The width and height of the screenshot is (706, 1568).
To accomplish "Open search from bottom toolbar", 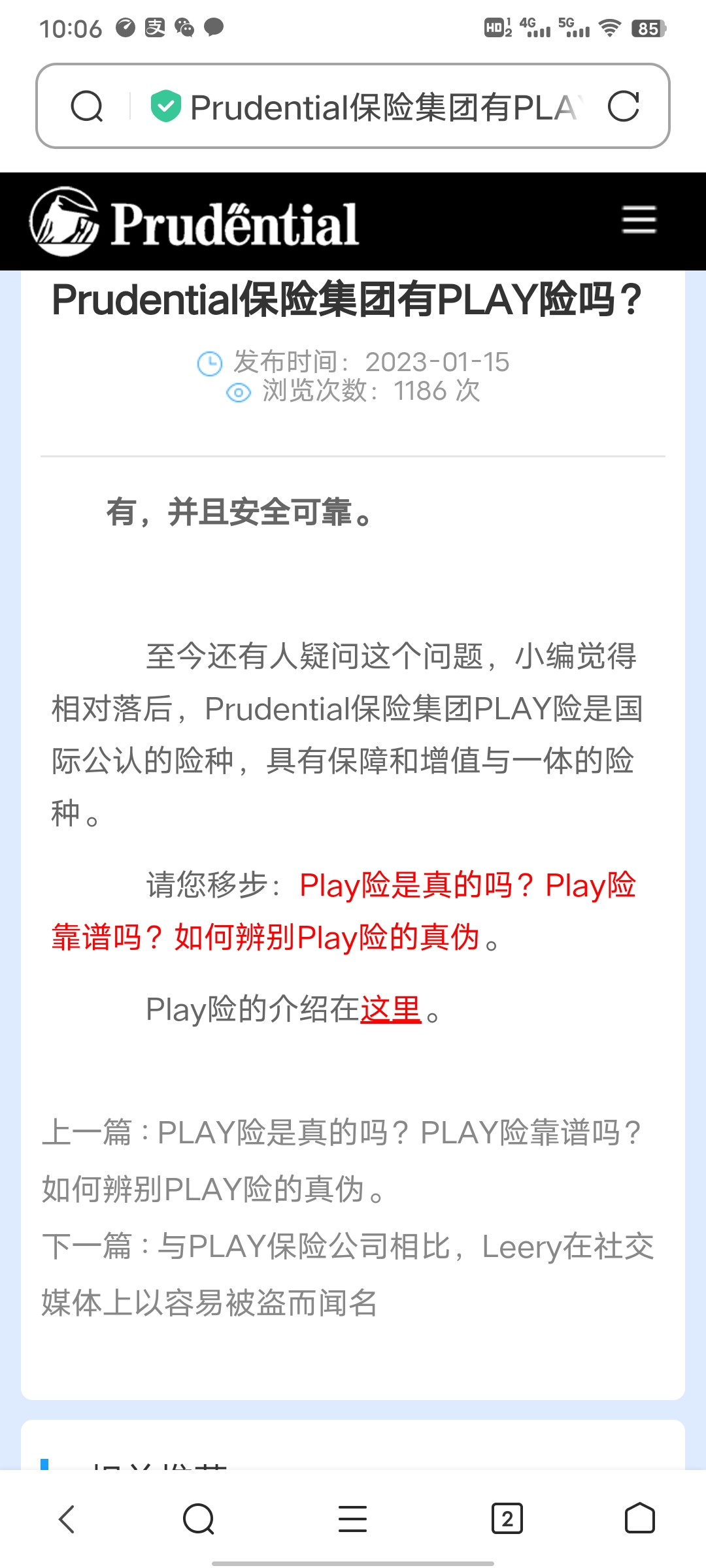I will tap(199, 1518).
